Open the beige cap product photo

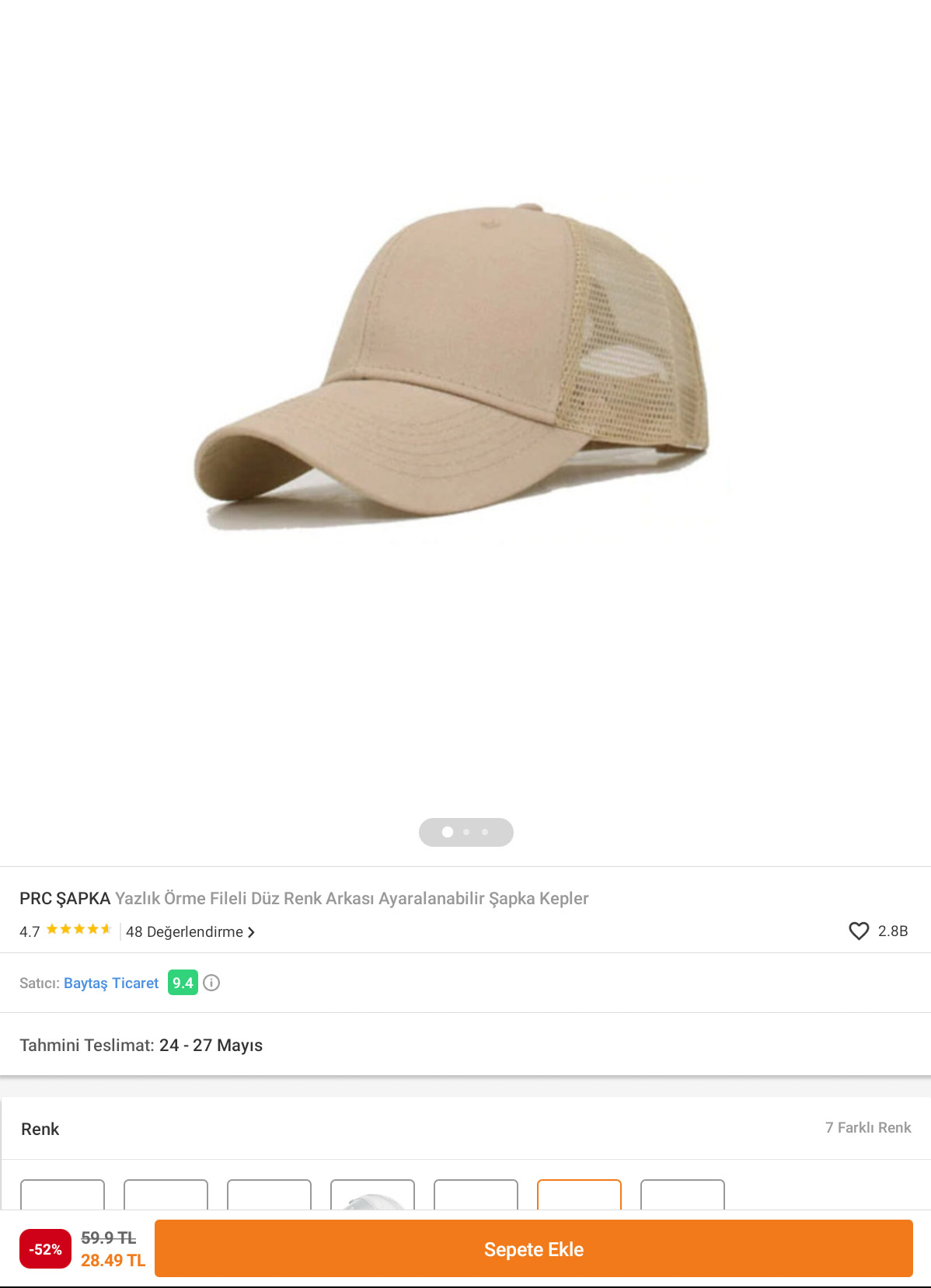point(451,365)
